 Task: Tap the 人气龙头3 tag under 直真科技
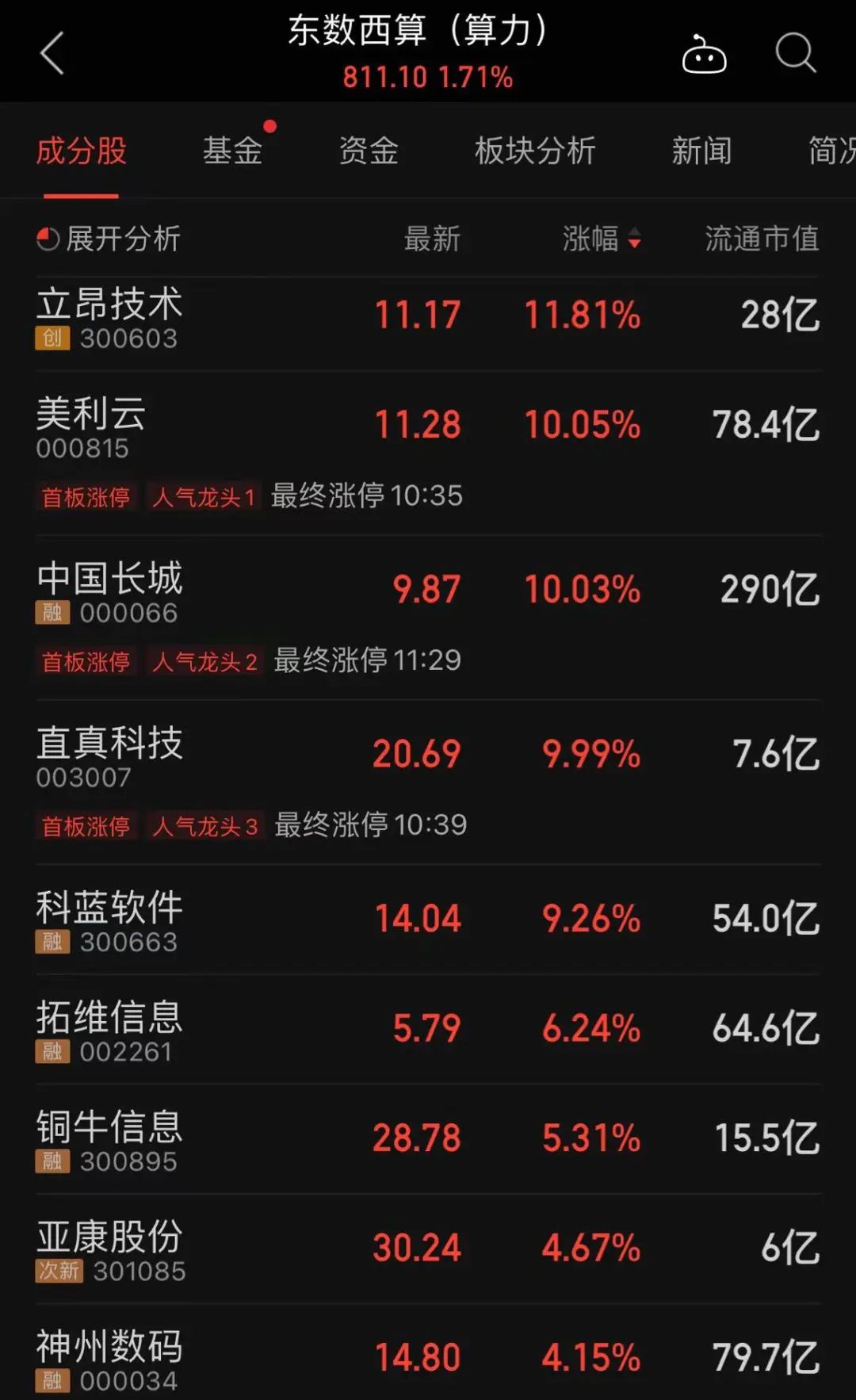pos(204,824)
